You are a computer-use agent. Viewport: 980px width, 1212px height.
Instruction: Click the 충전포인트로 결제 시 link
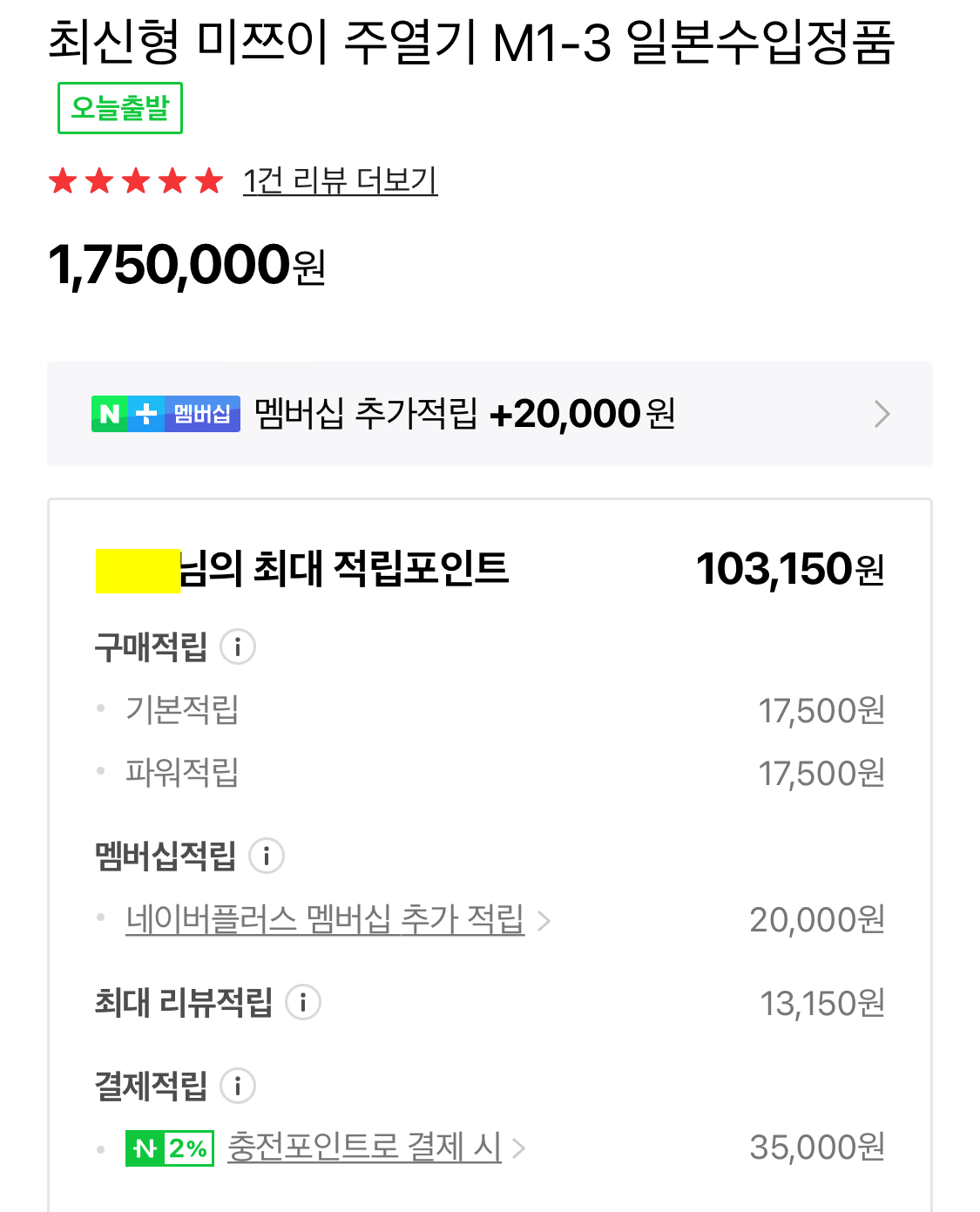(x=363, y=1148)
